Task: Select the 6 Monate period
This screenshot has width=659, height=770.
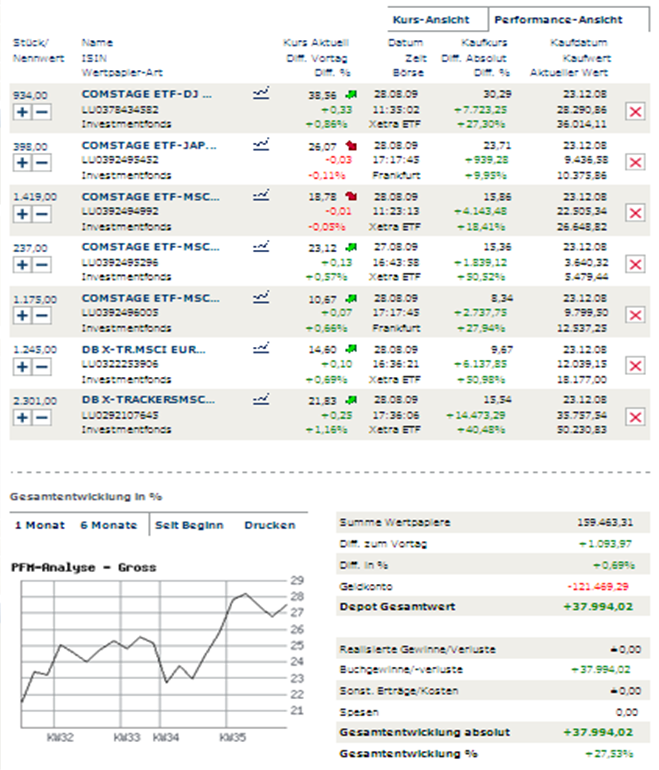Action: 109,525
